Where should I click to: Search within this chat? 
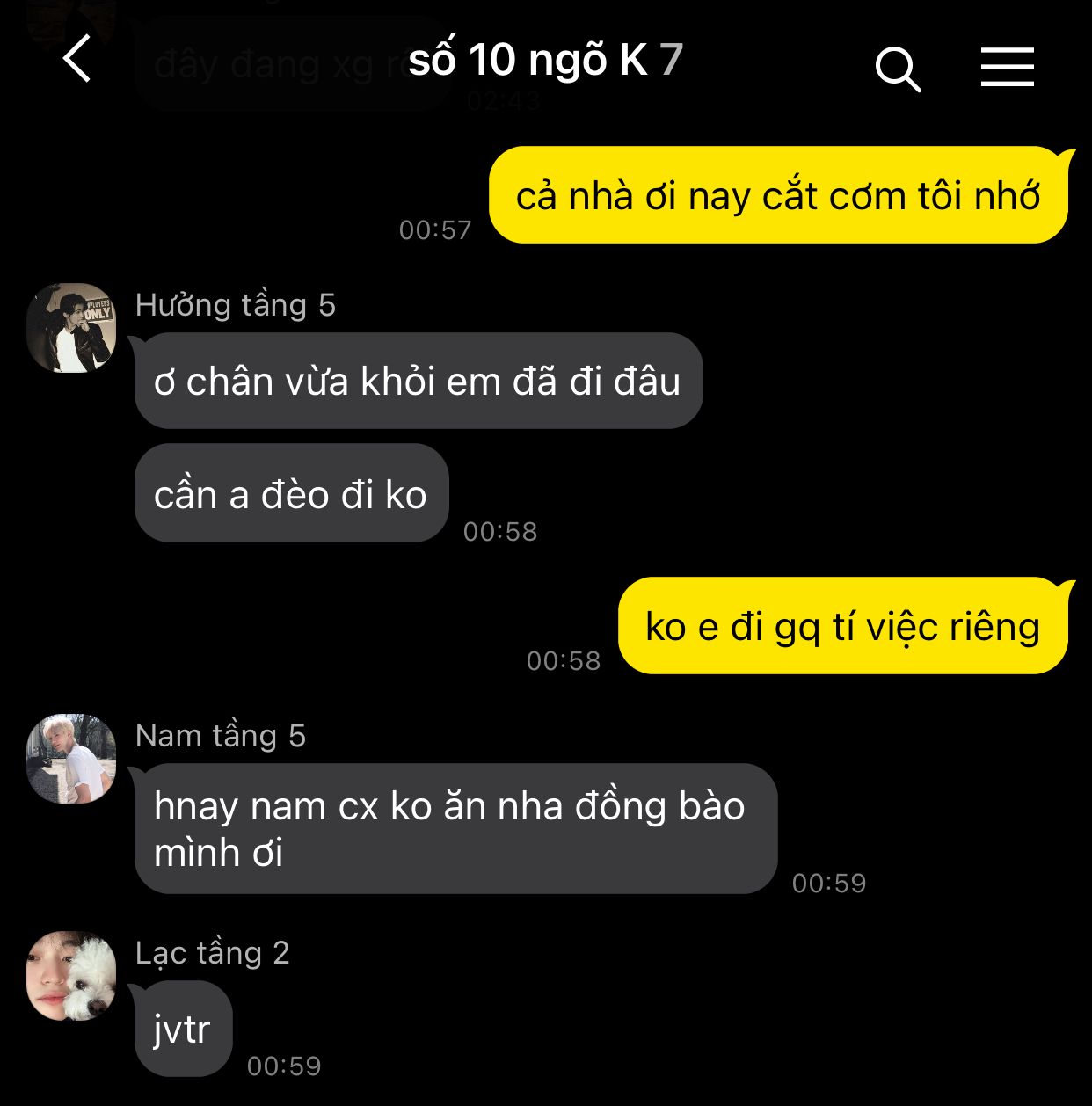point(898,68)
